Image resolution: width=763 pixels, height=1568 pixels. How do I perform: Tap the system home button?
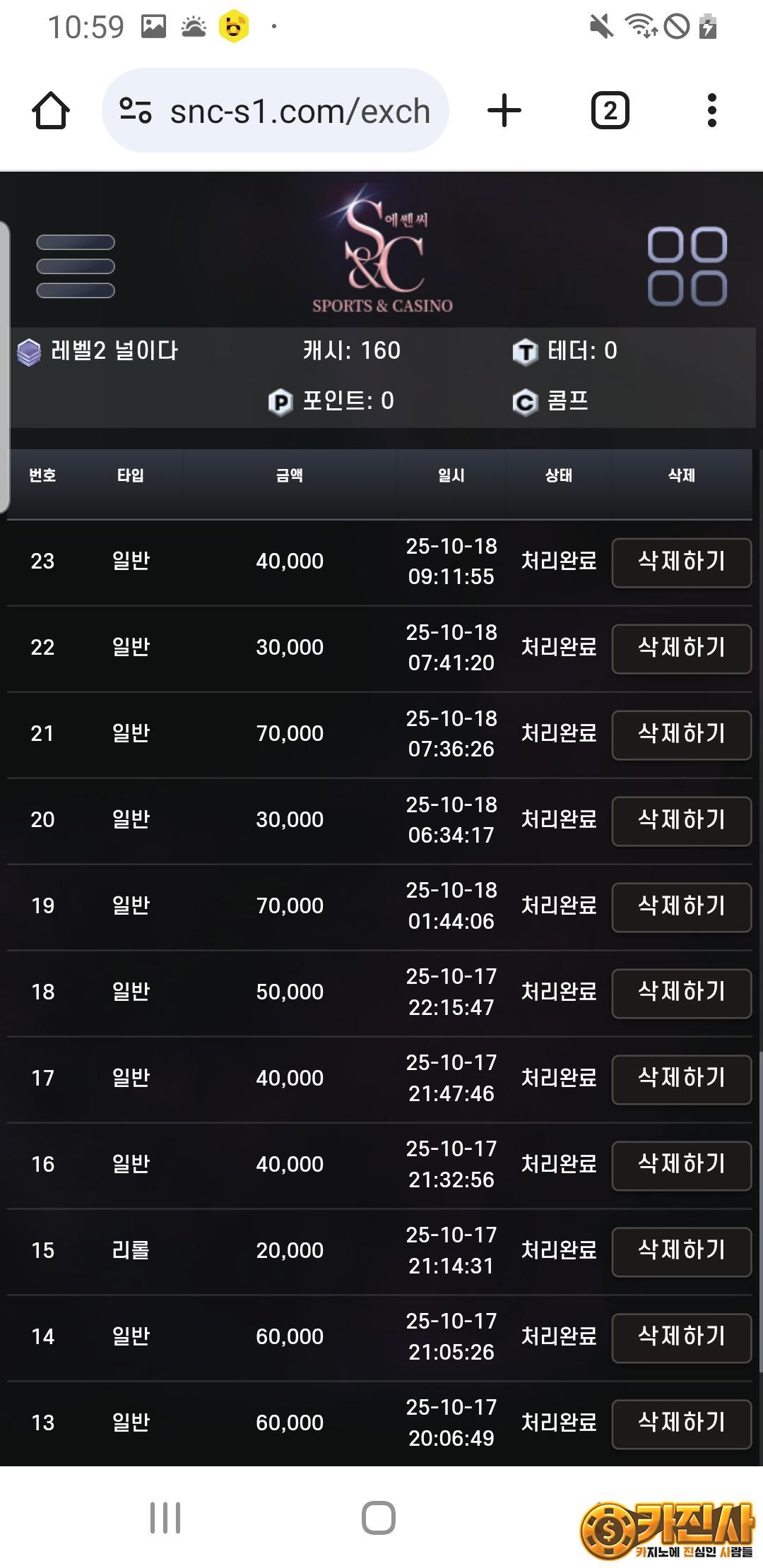(x=379, y=1517)
